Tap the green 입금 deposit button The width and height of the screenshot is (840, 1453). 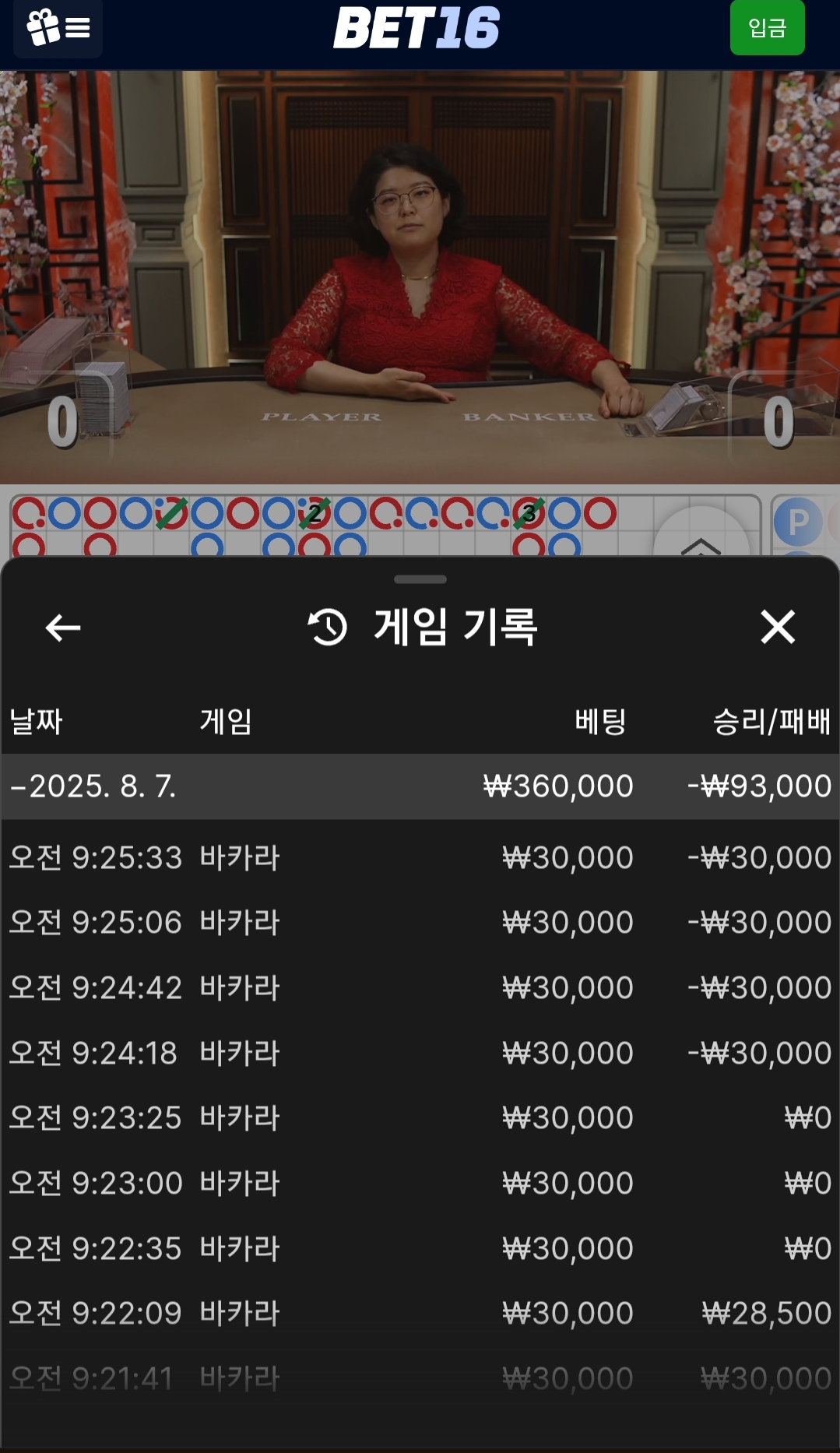coord(767,28)
